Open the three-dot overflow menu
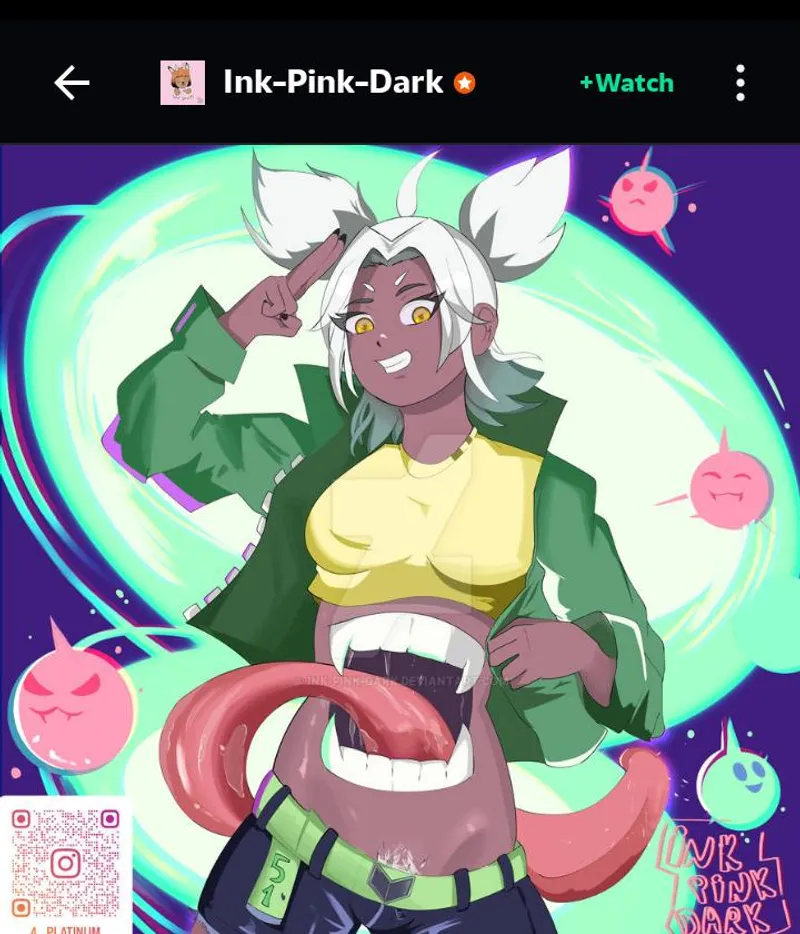 pyautogui.click(x=740, y=83)
